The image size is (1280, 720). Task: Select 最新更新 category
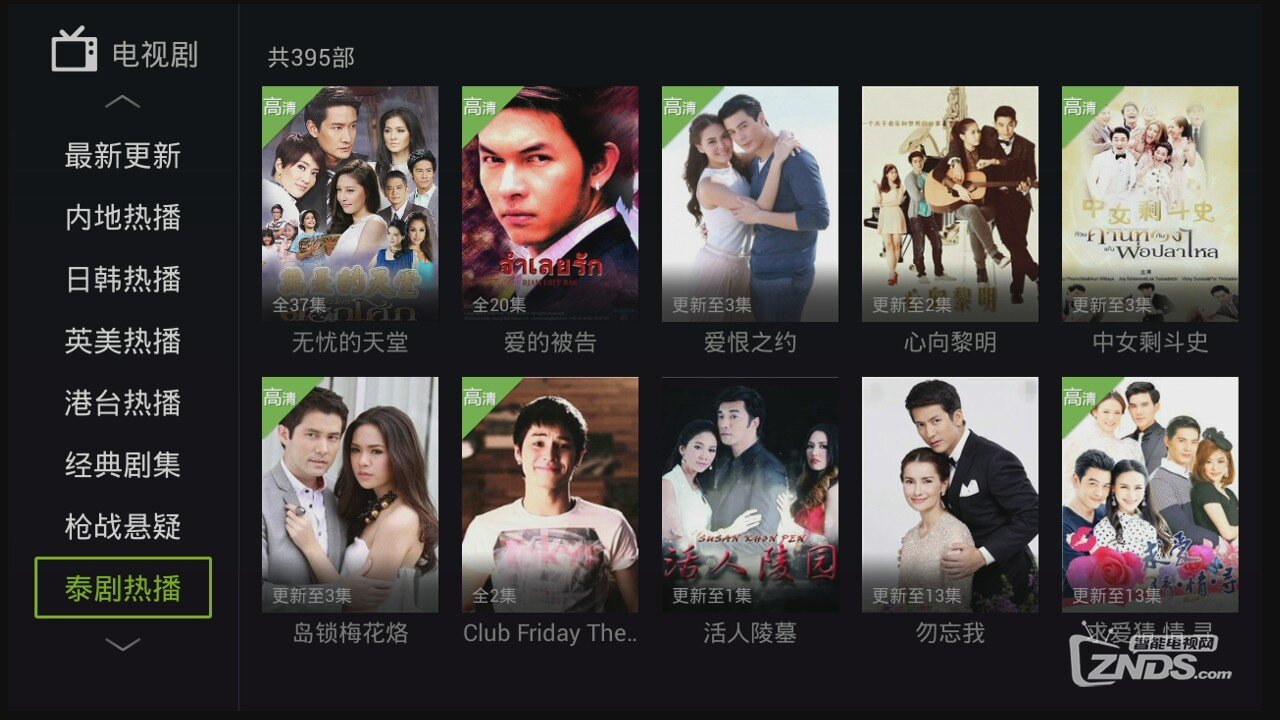coord(123,156)
